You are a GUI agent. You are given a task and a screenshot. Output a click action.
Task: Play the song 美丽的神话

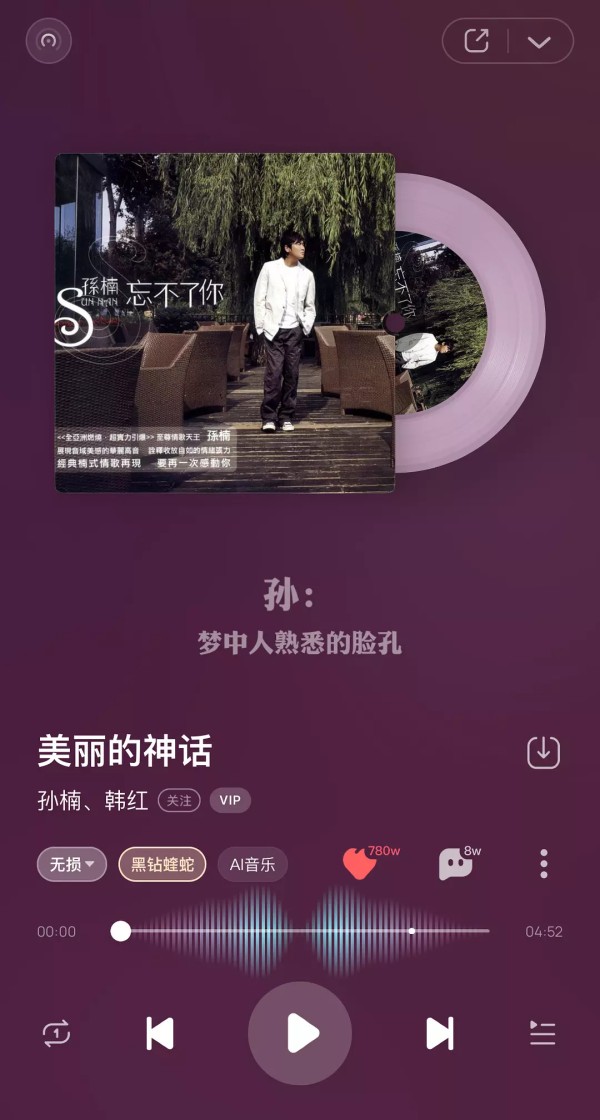pyautogui.click(x=299, y=1033)
